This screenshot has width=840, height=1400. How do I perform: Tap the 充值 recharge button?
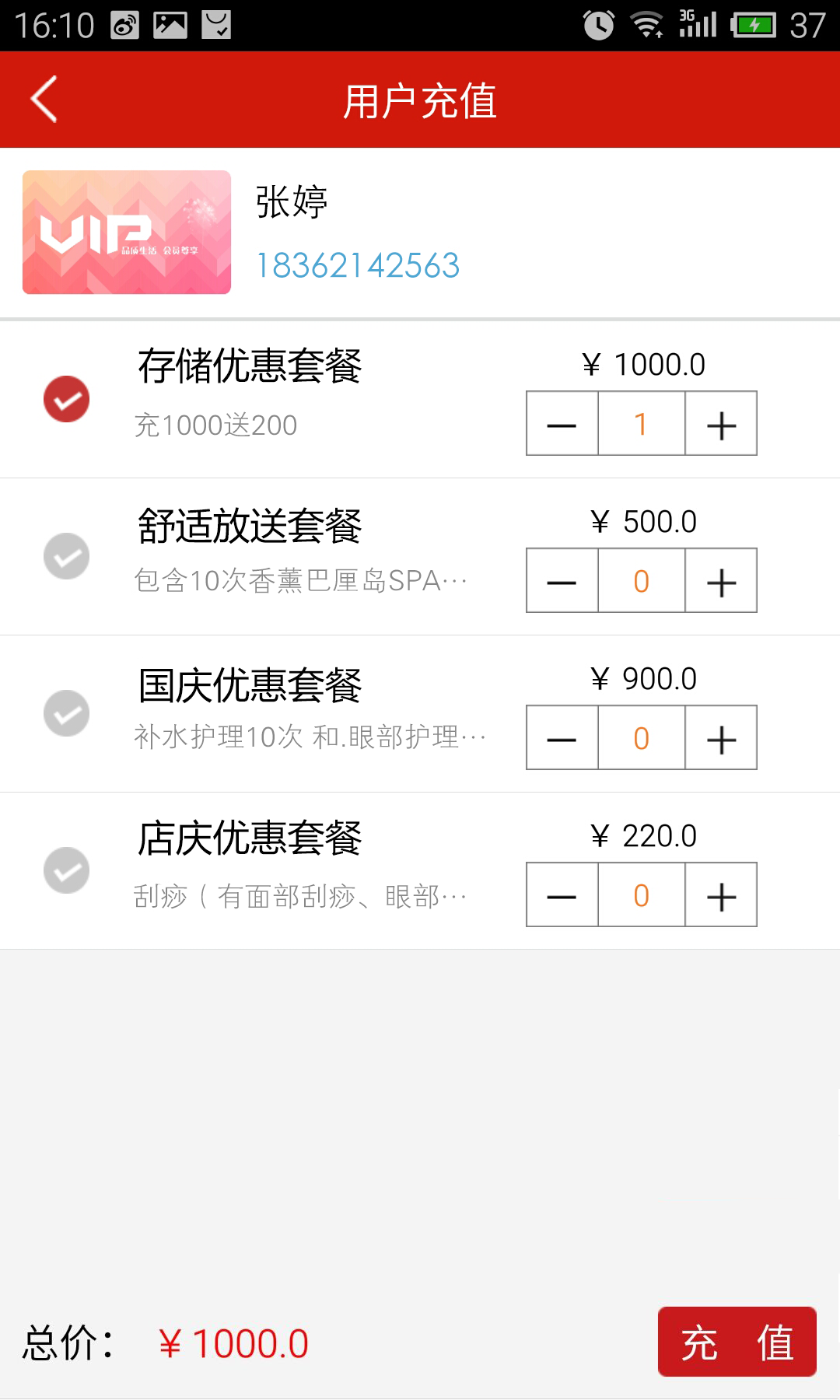pyautogui.click(x=736, y=1342)
